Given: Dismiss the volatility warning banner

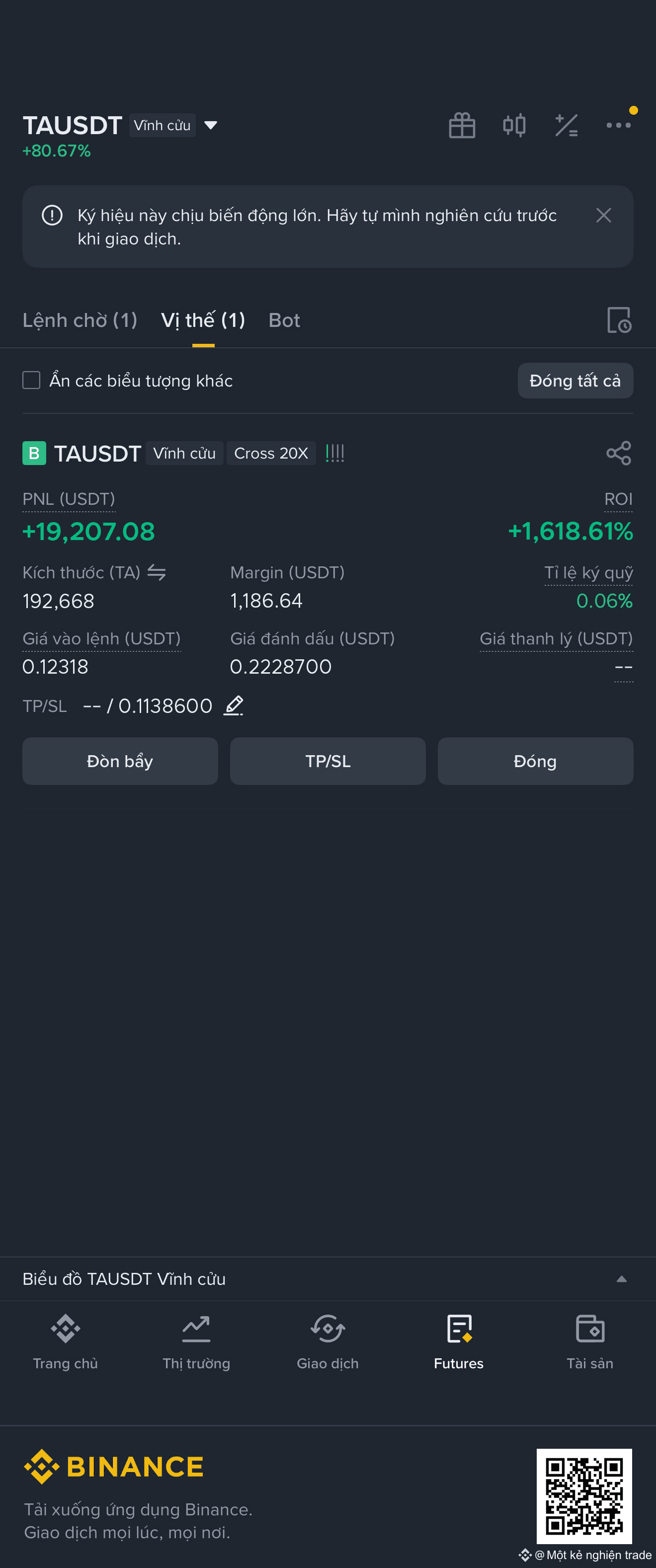Looking at the screenshot, I should pos(603,216).
